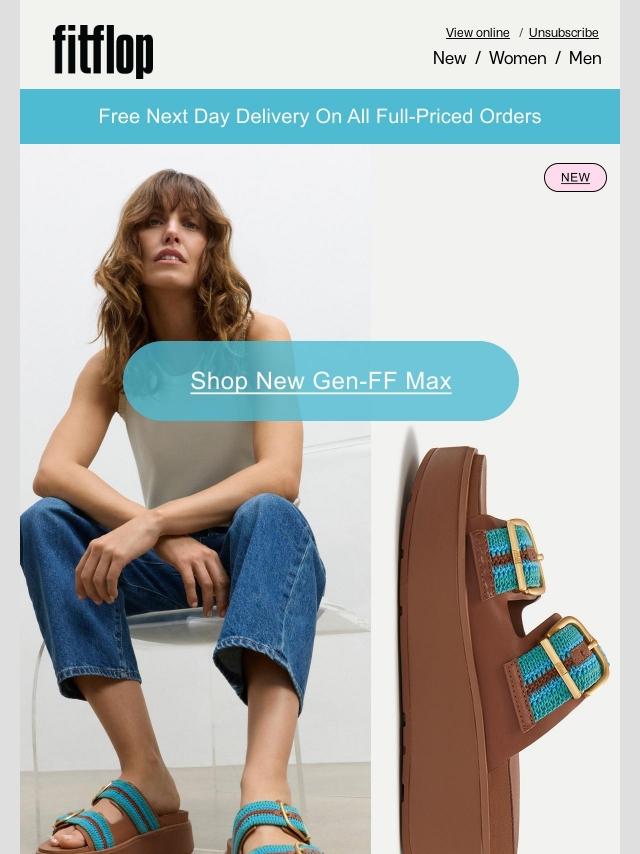Tap the Unsubscribe link

tap(563, 33)
